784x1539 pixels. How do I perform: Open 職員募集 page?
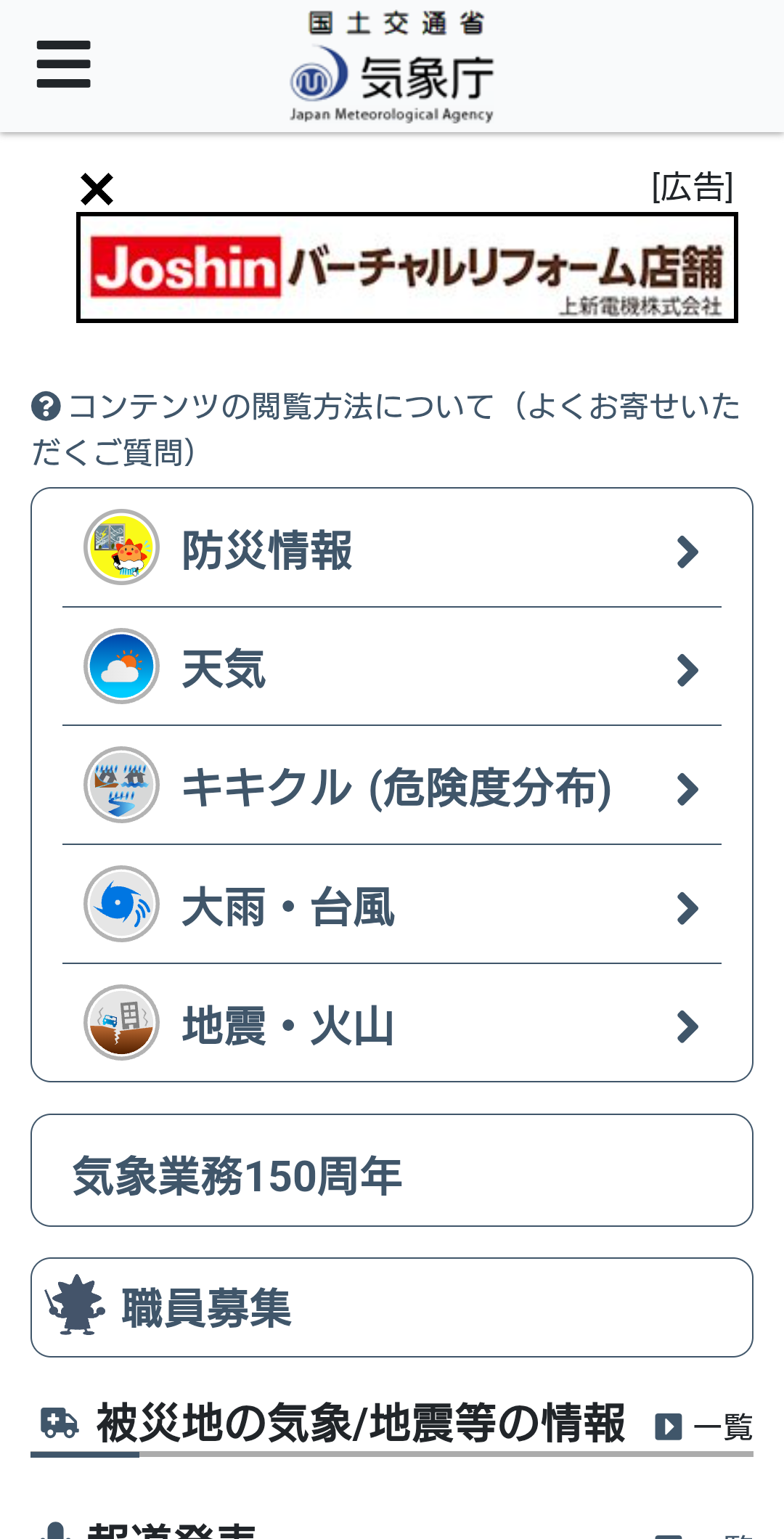click(x=392, y=1307)
